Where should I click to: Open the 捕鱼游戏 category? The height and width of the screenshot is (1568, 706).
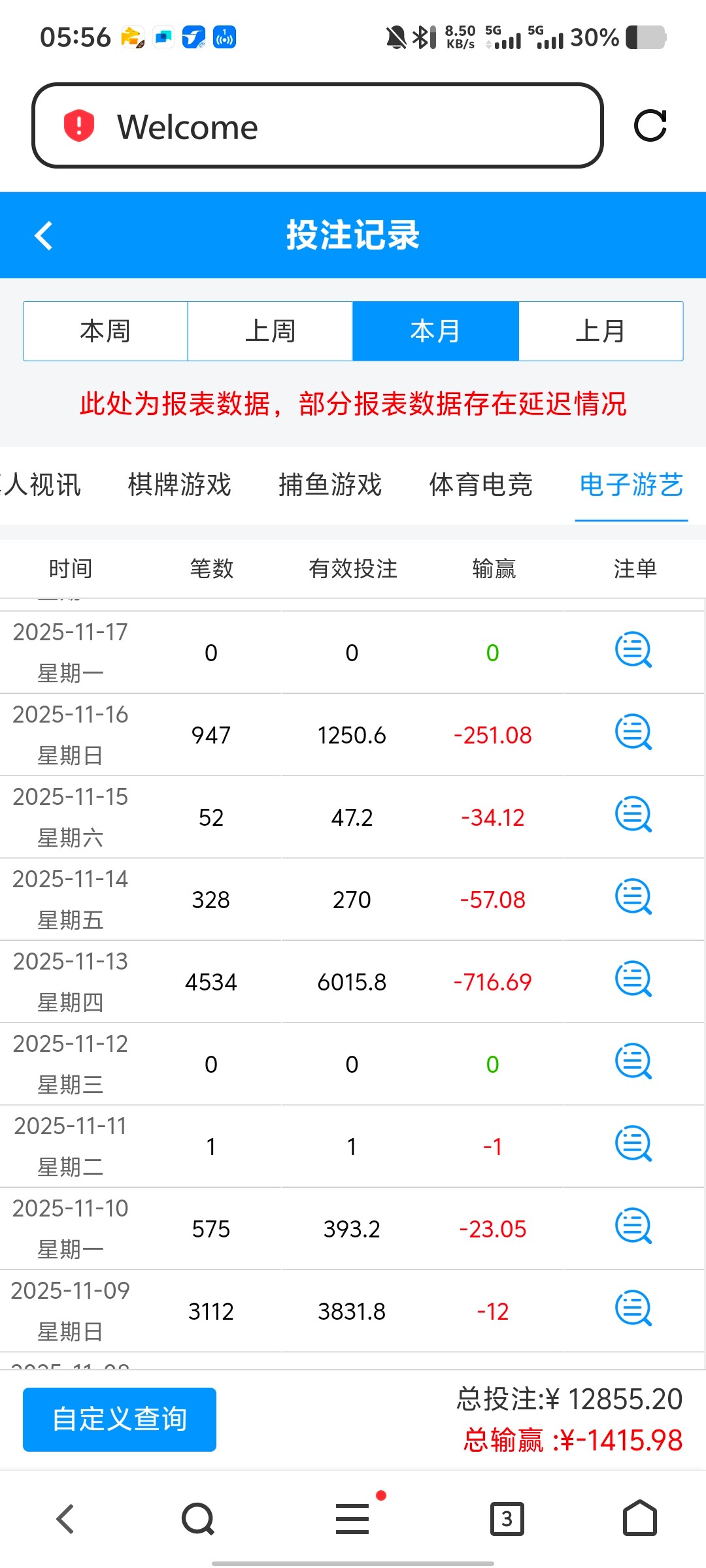point(330,485)
